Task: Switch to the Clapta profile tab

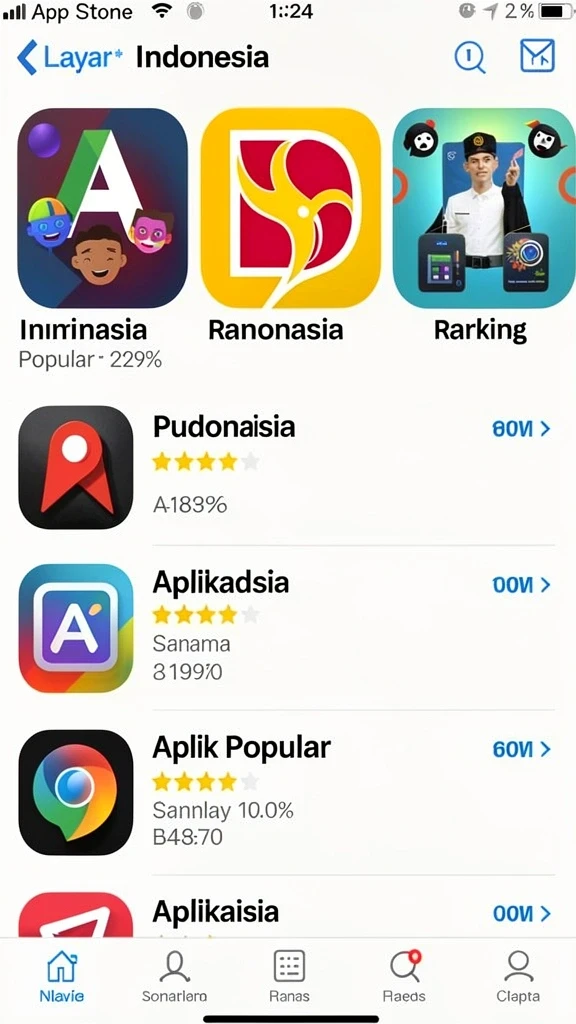Action: click(x=518, y=976)
